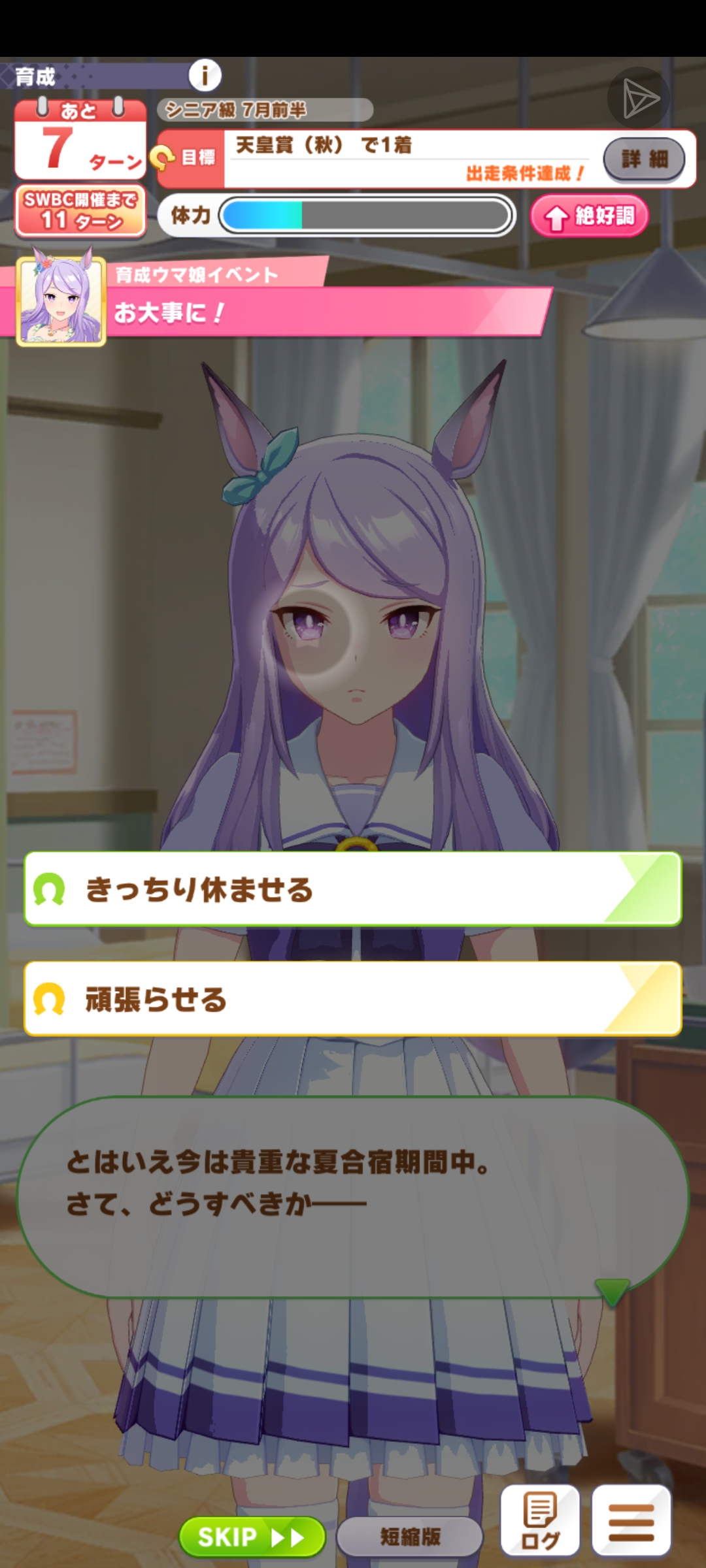Choose きっちり休ませる option
Viewport: 706px width, 1568px height.
click(353, 889)
